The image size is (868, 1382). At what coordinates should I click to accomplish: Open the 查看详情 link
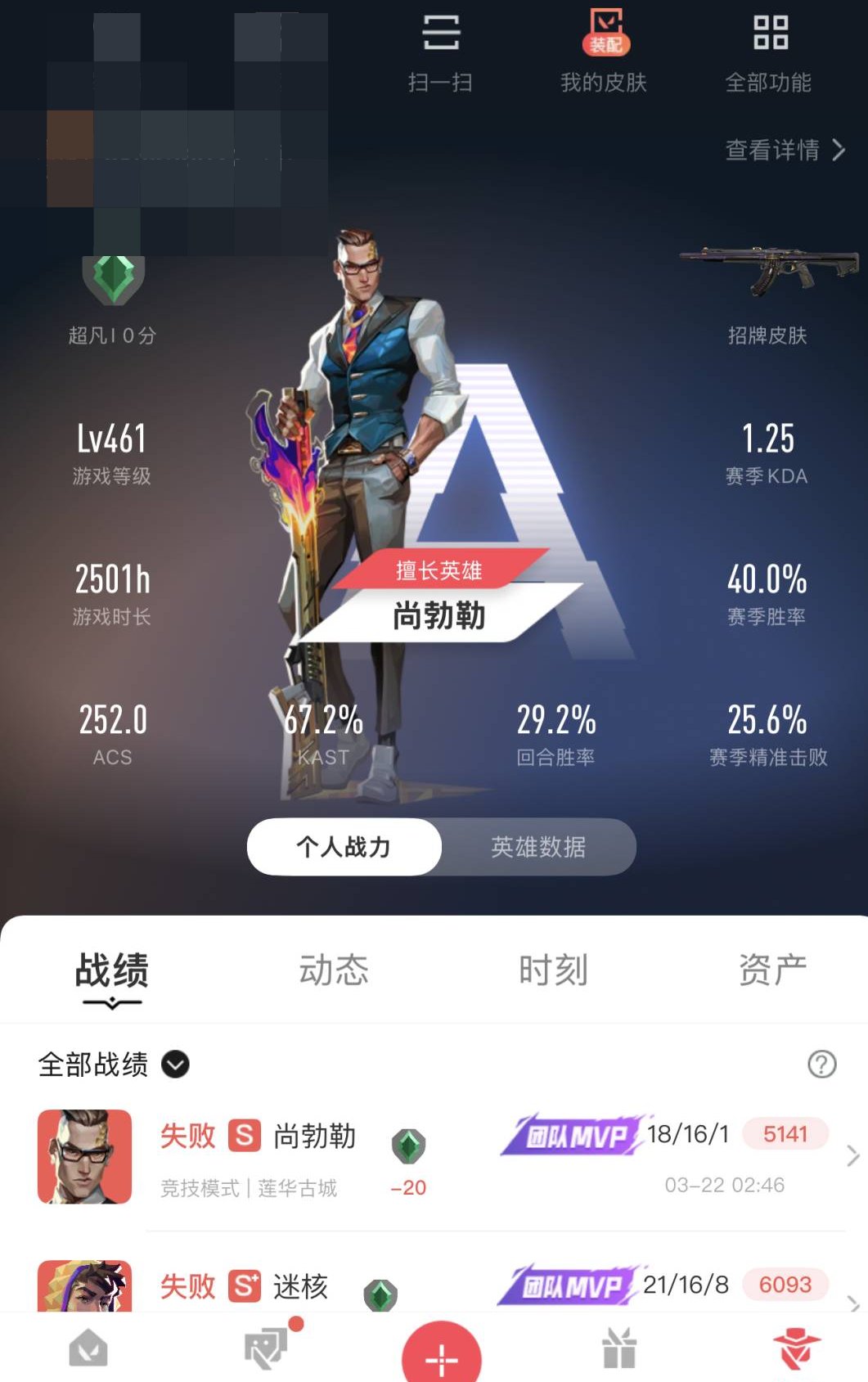coord(771,150)
